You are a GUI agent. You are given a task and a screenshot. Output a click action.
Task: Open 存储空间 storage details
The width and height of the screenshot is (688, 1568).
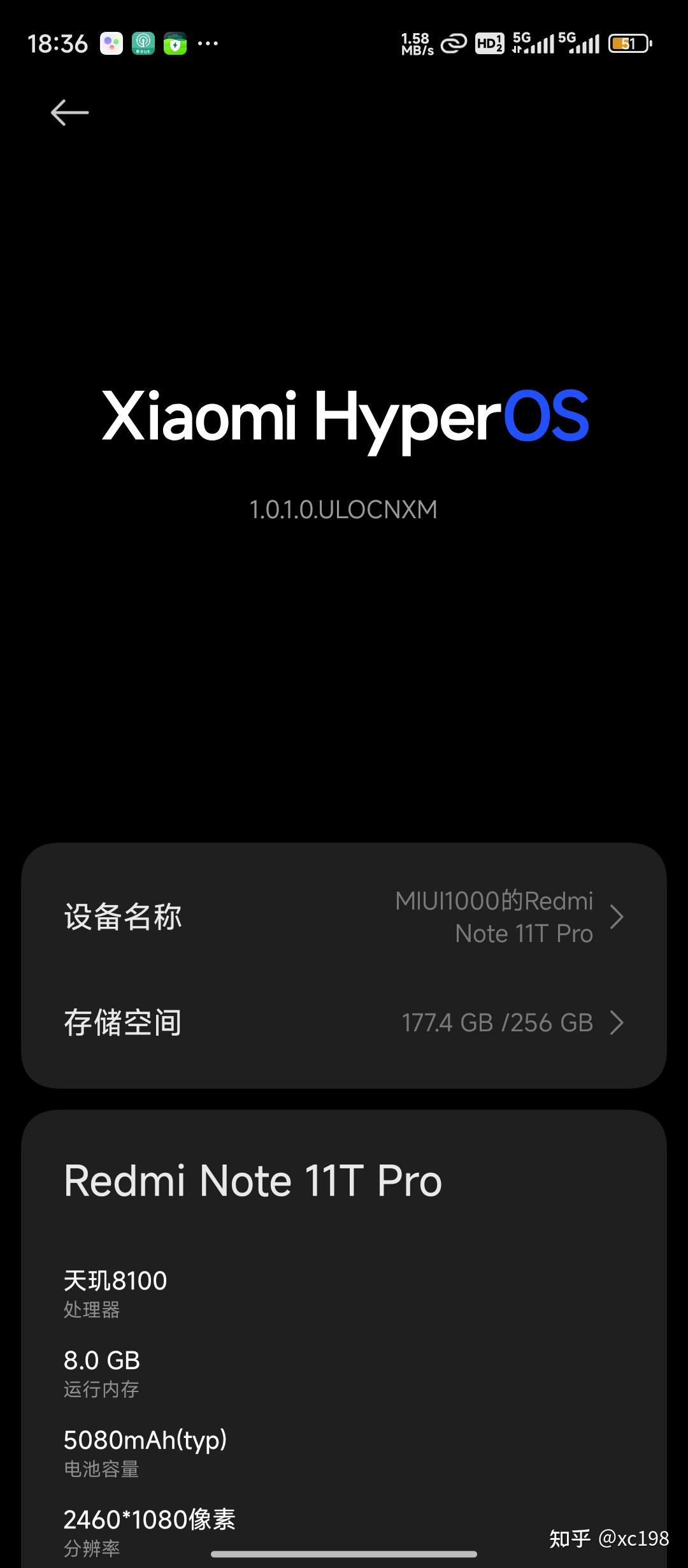click(x=344, y=1022)
